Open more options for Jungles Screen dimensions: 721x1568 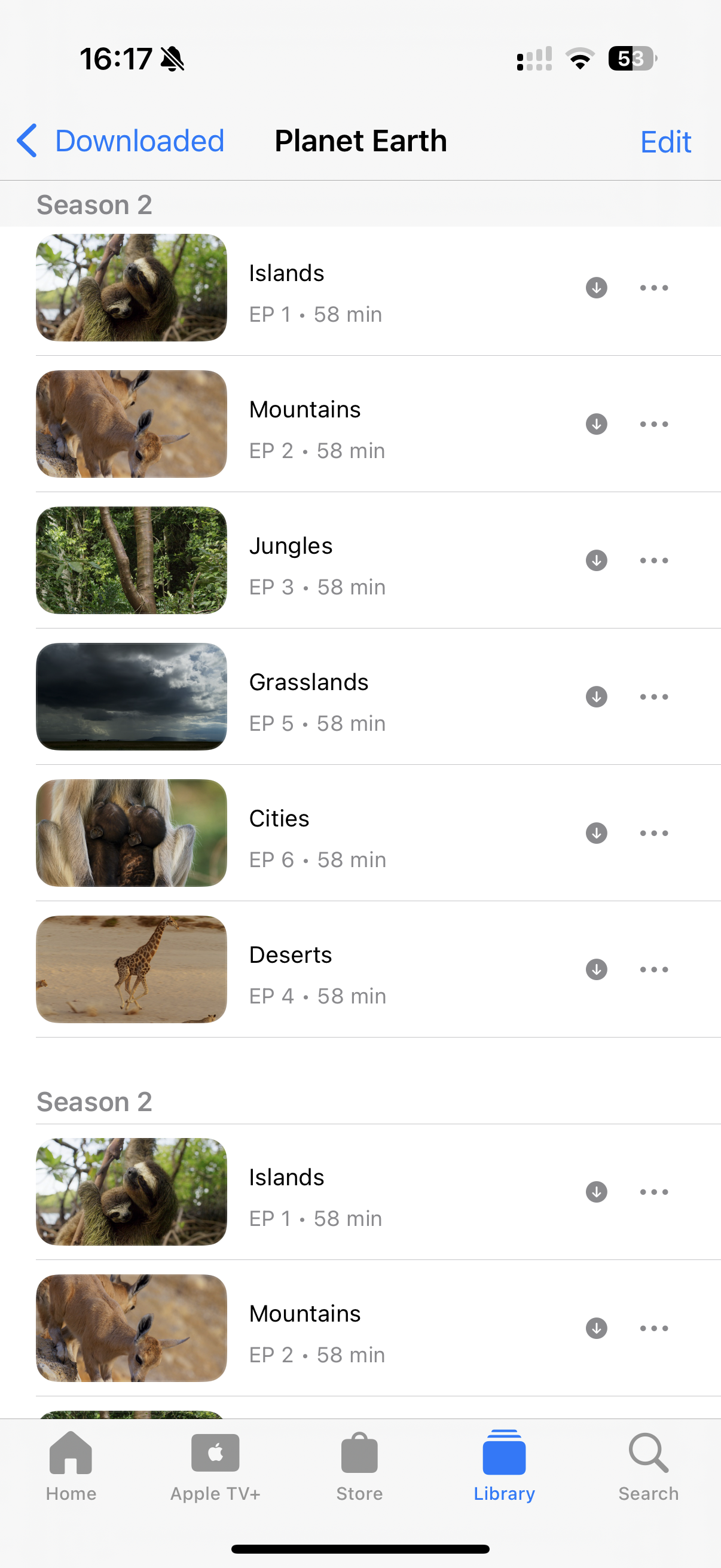pos(653,560)
